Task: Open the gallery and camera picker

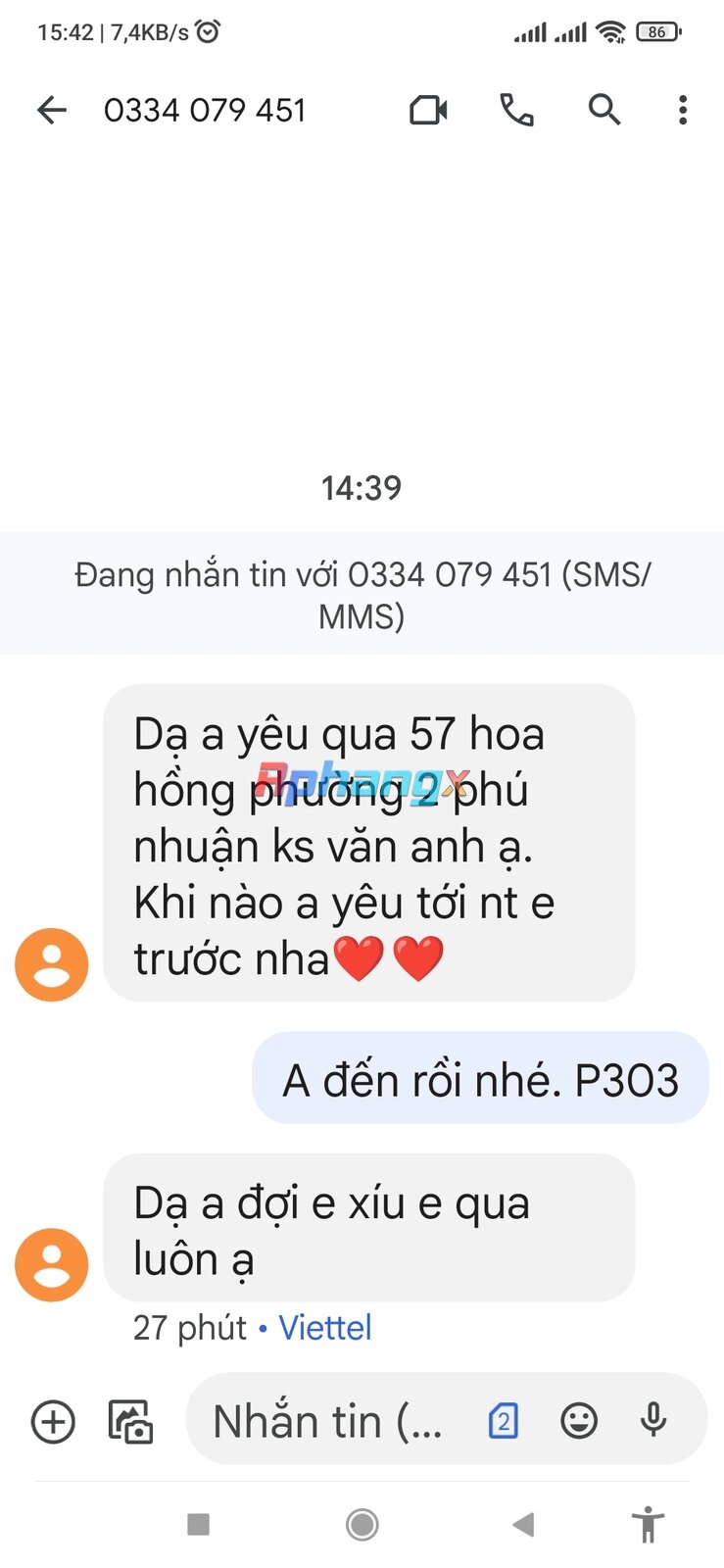Action: [x=130, y=1421]
